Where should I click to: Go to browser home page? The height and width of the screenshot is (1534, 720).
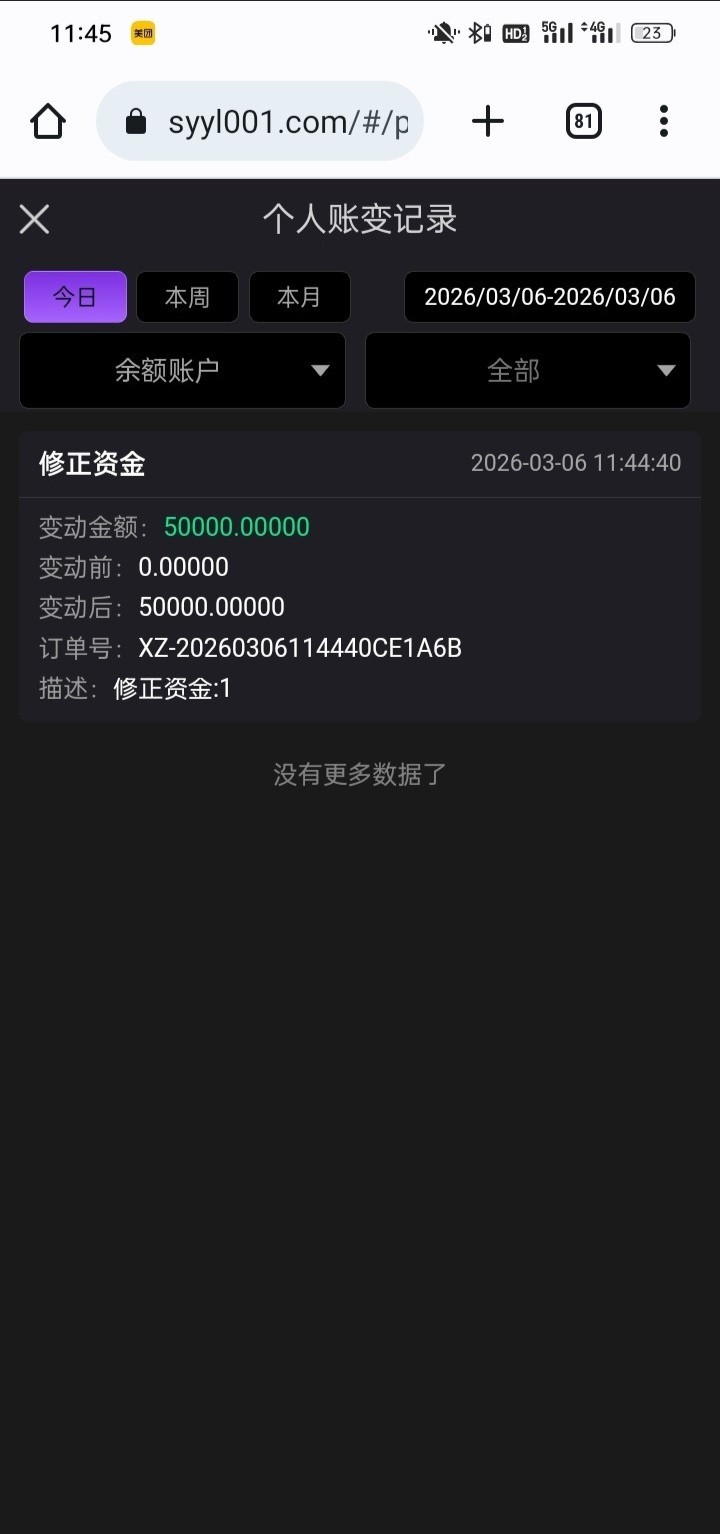coord(48,122)
